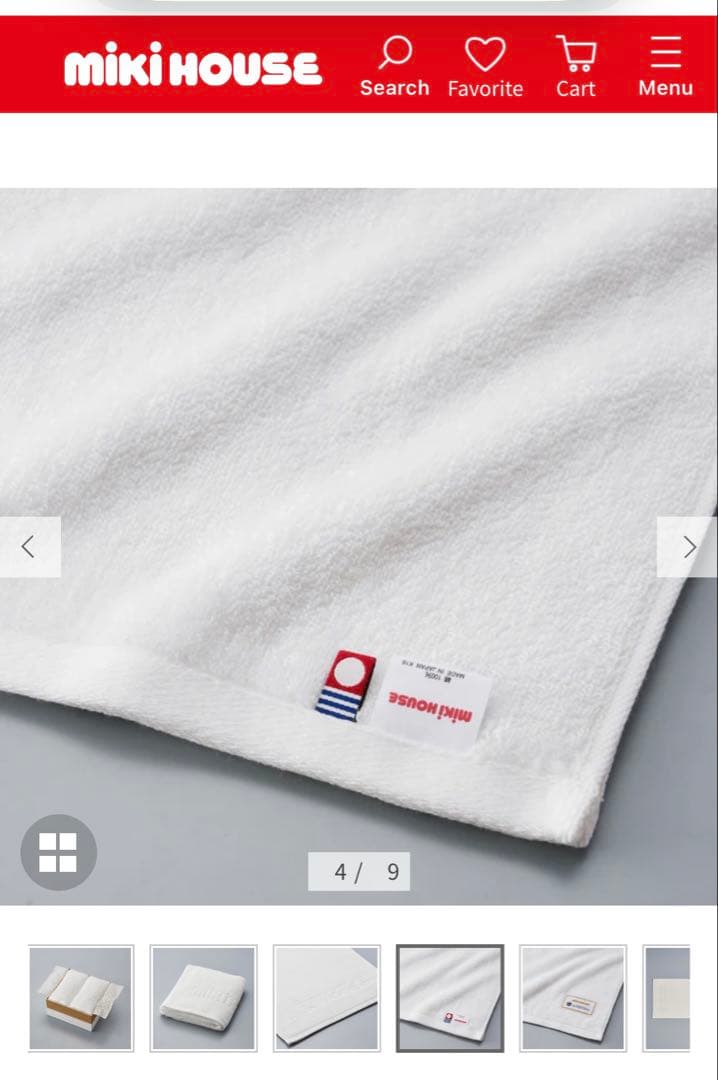Screen dimensions: 718x1080
Task: Select the gold-framed label towel thumbnail
Action: point(573,998)
